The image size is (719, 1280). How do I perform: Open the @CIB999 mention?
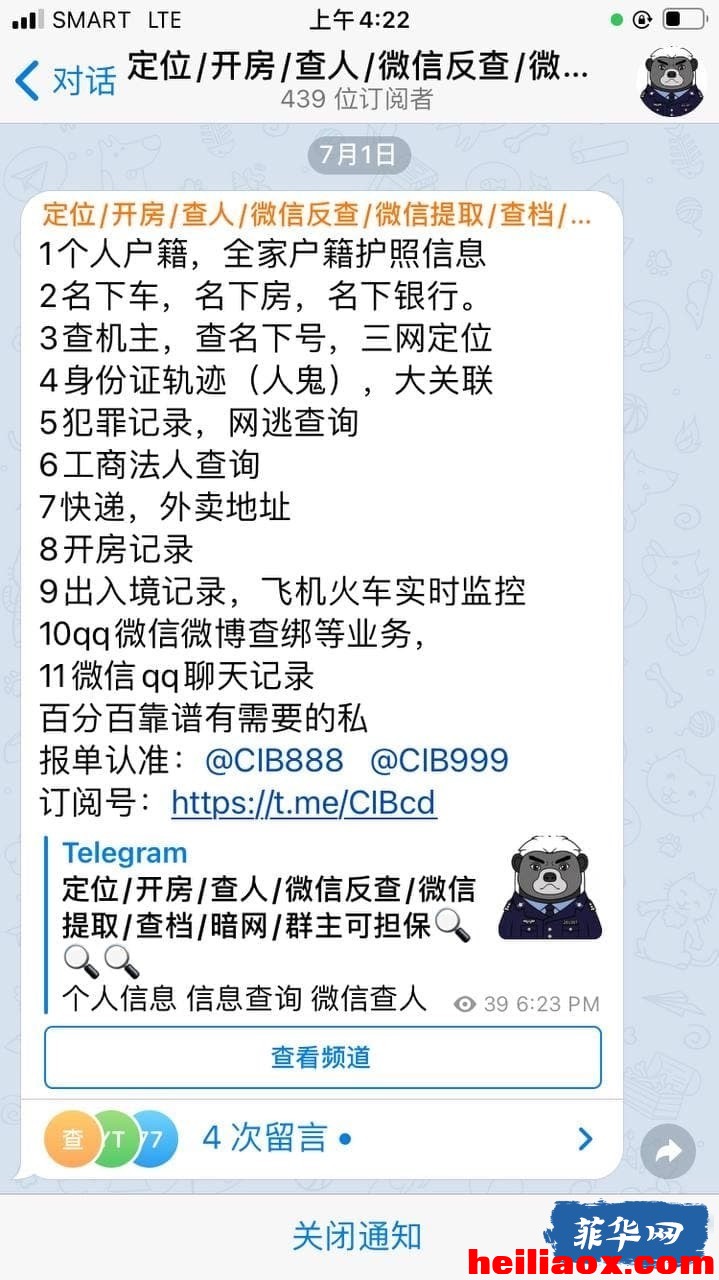pyautogui.click(x=439, y=760)
